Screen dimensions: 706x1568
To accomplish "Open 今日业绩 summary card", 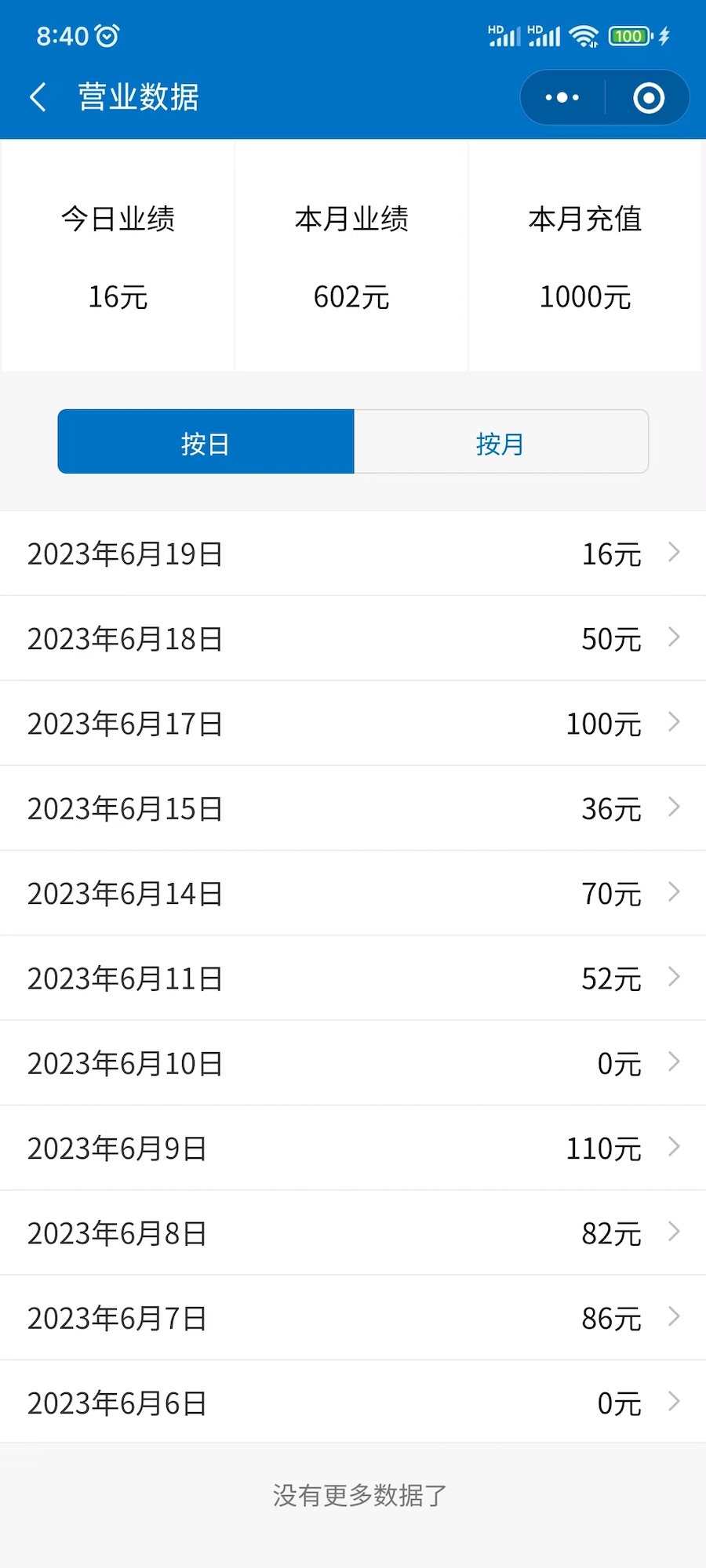I will [117, 257].
